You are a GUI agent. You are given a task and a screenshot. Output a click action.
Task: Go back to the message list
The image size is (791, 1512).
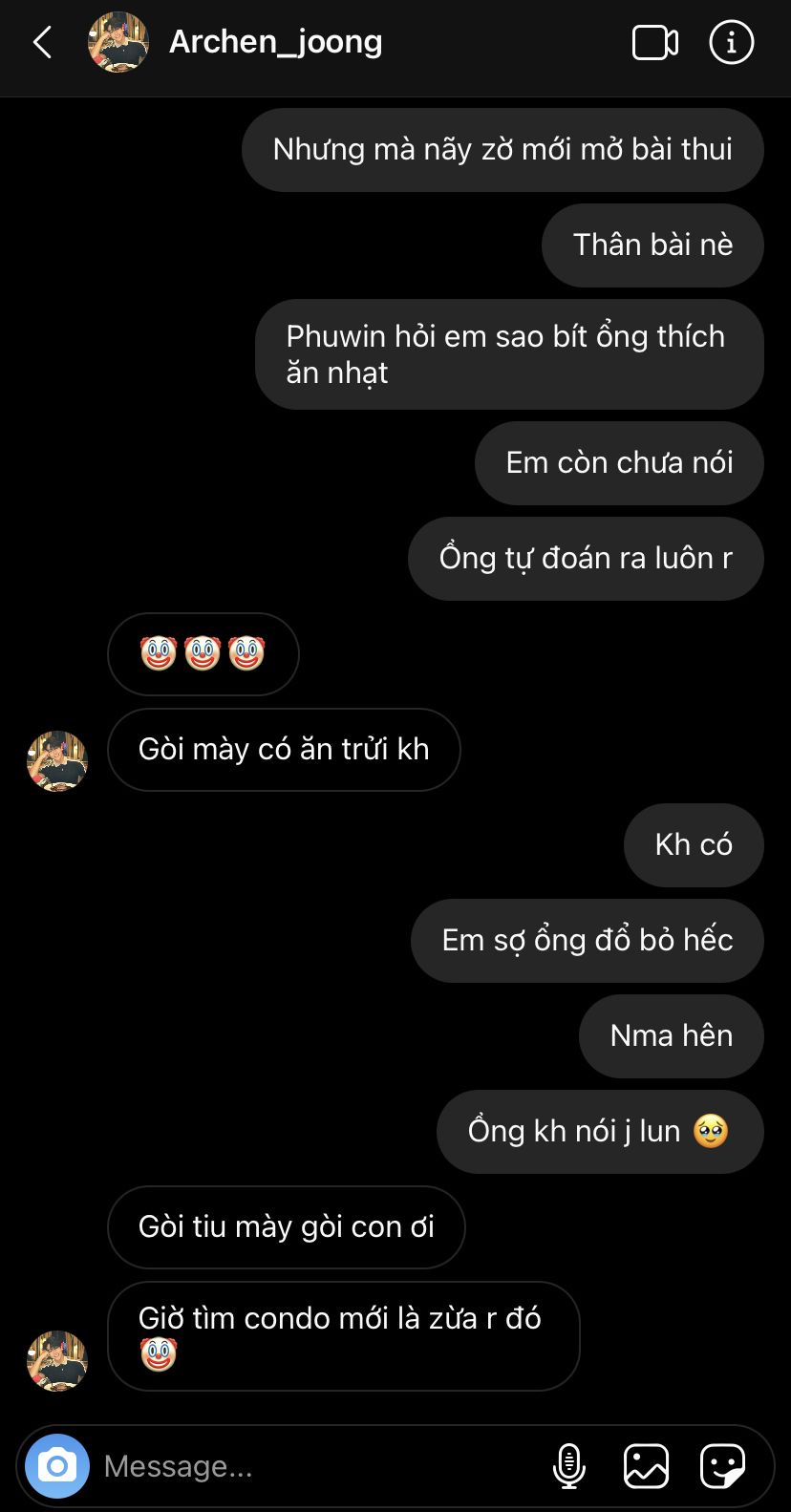pyautogui.click(x=43, y=43)
